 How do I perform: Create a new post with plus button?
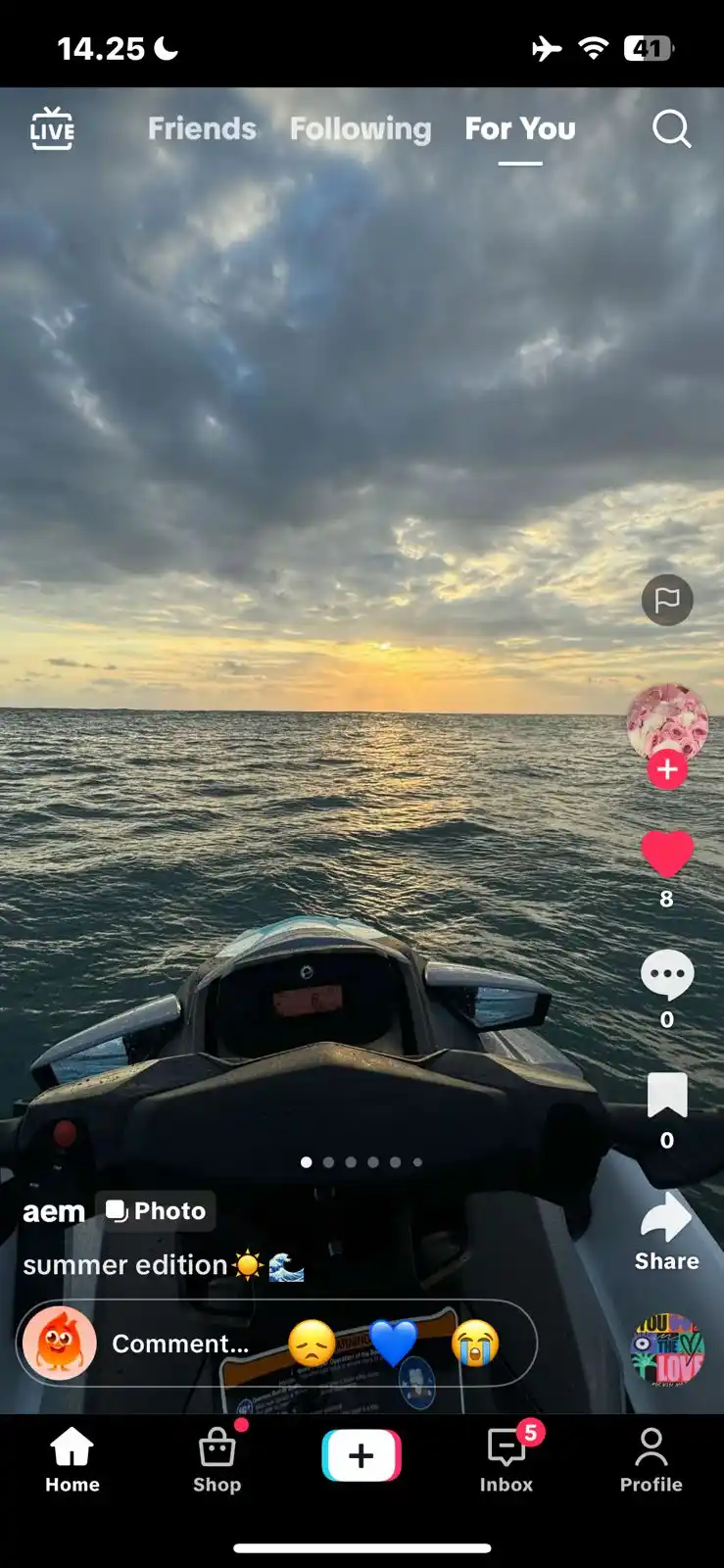tap(362, 1456)
